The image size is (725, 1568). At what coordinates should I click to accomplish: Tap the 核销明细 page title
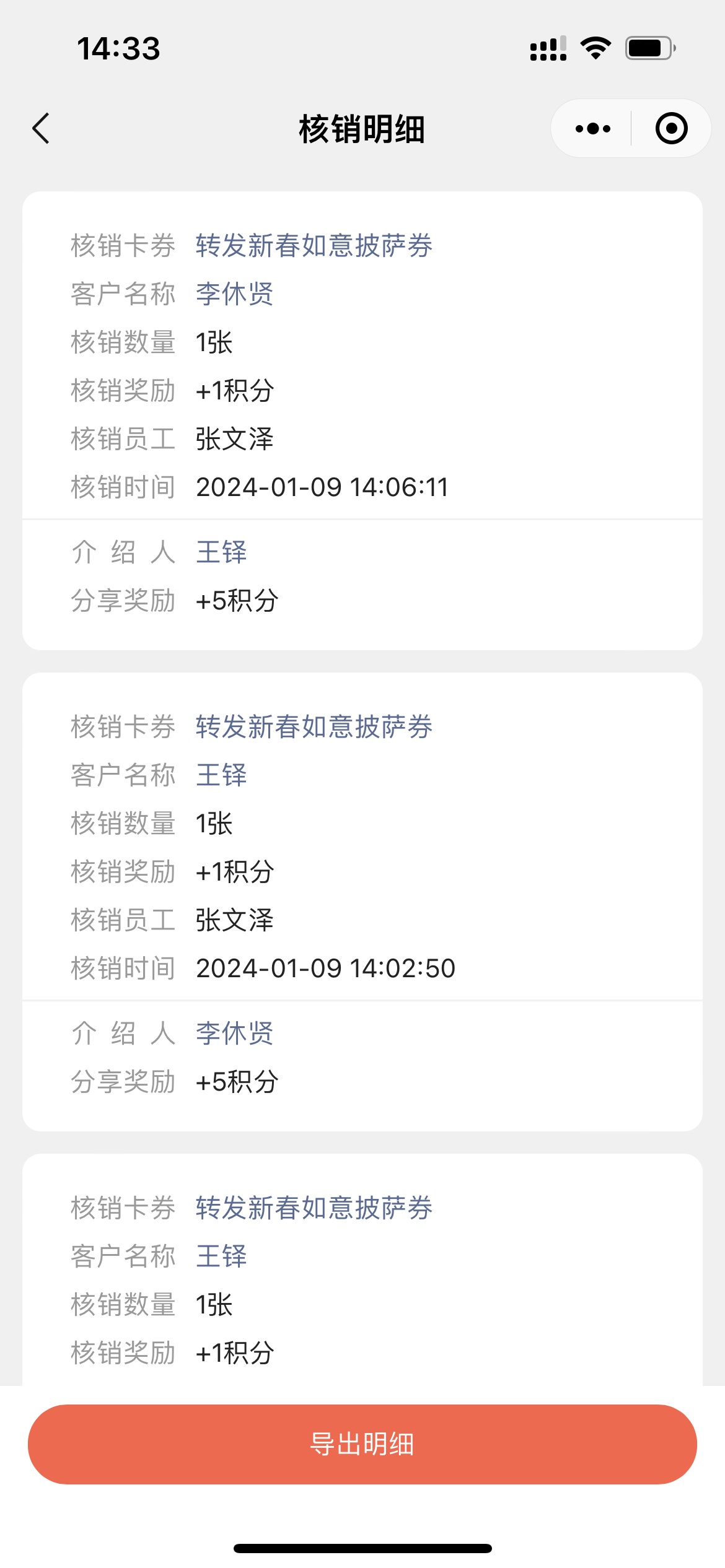(362, 128)
